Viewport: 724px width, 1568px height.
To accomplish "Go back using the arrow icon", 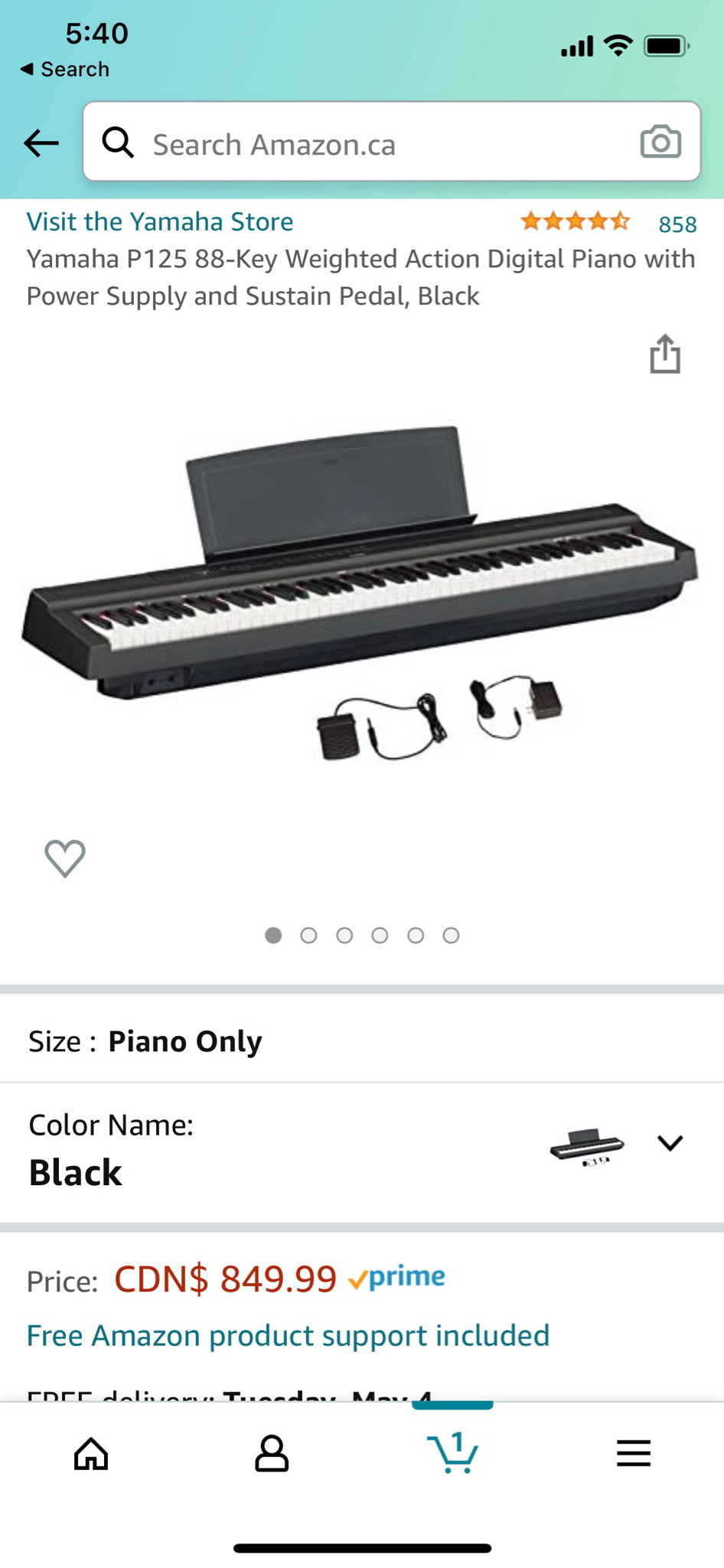I will tap(41, 142).
